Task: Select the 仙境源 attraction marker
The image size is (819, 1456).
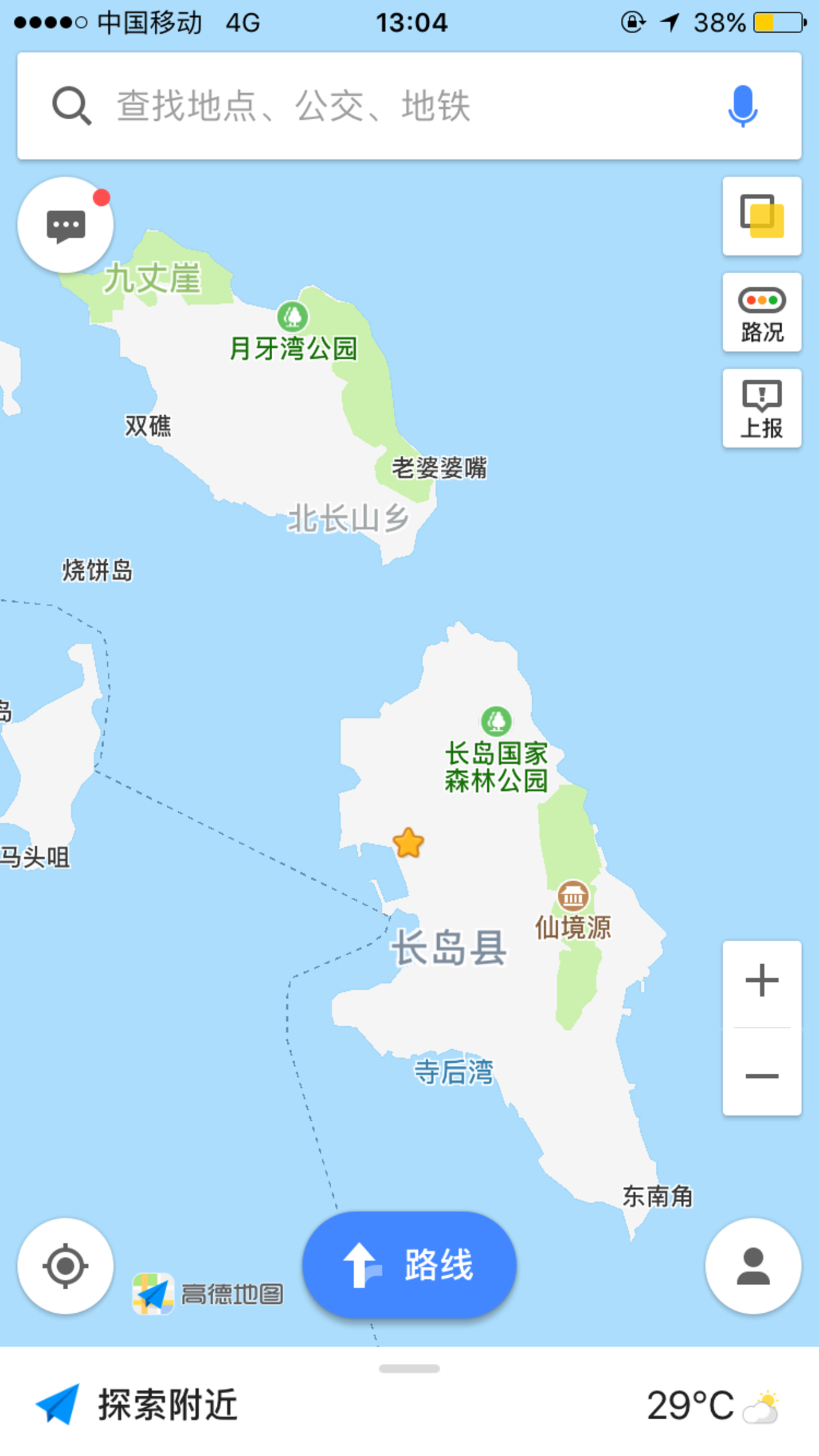Action: tap(573, 896)
